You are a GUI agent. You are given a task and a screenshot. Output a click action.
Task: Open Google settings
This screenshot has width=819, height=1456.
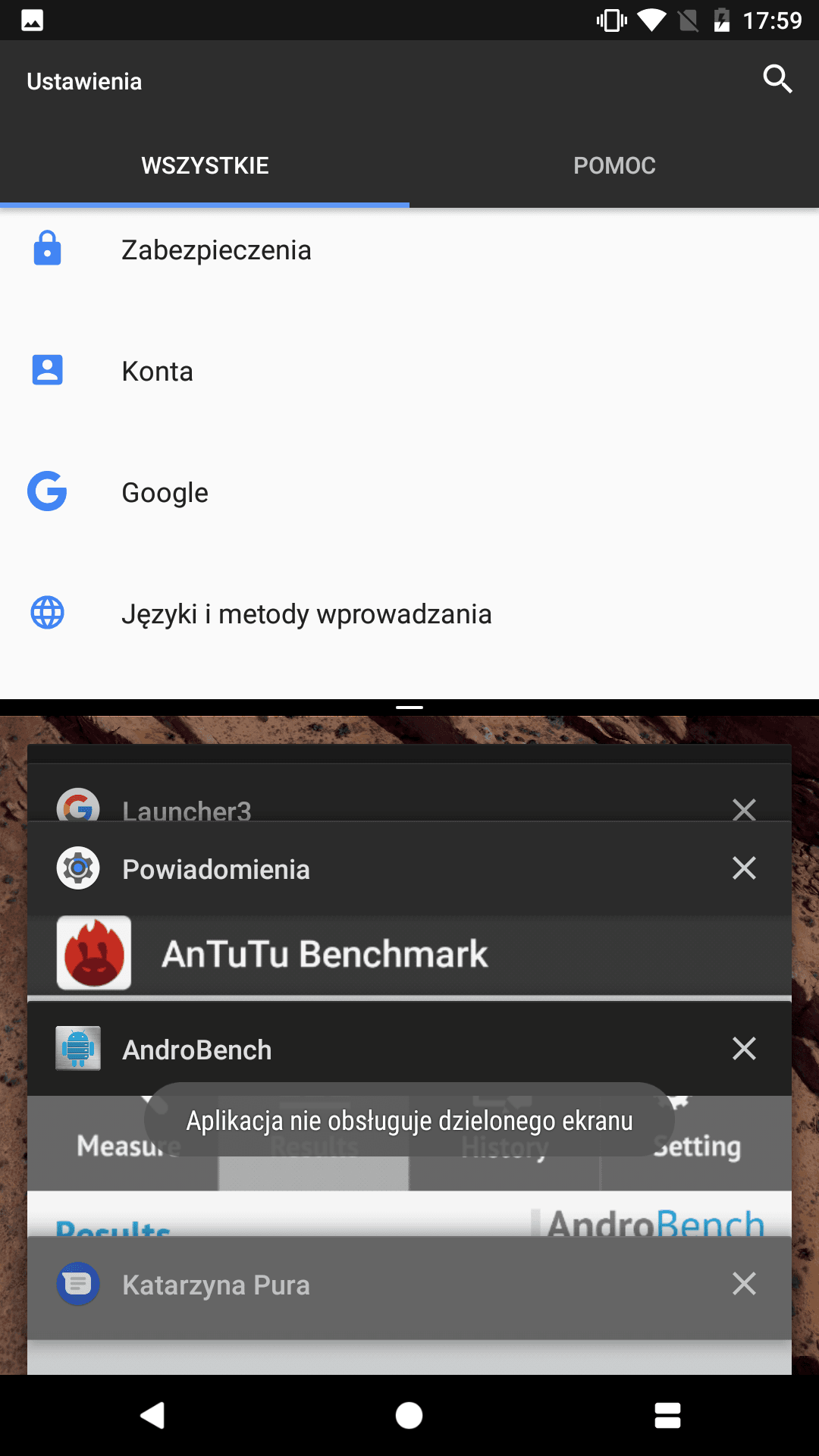(x=409, y=492)
